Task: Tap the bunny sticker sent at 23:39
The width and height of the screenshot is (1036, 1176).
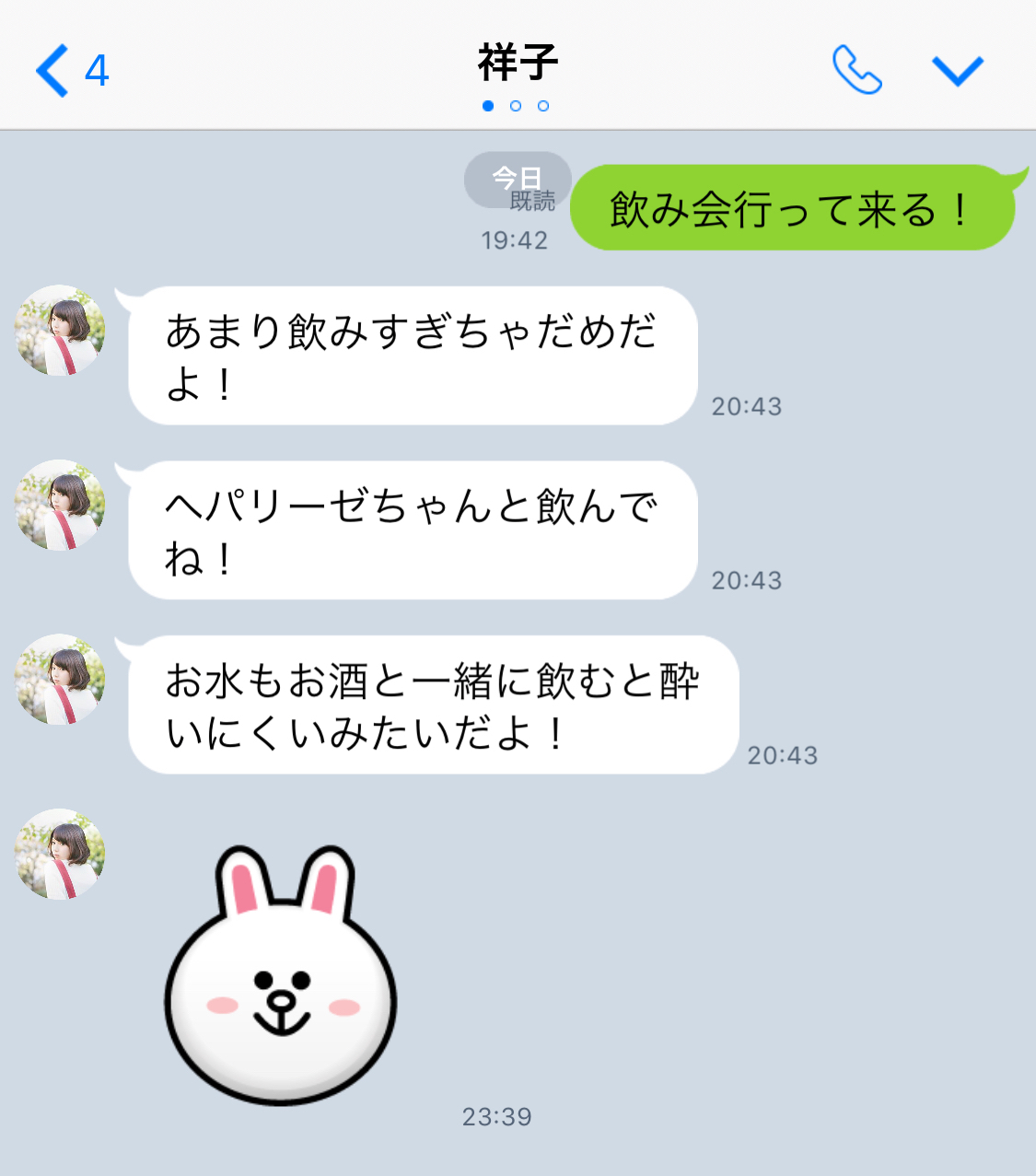Action: tap(281, 976)
